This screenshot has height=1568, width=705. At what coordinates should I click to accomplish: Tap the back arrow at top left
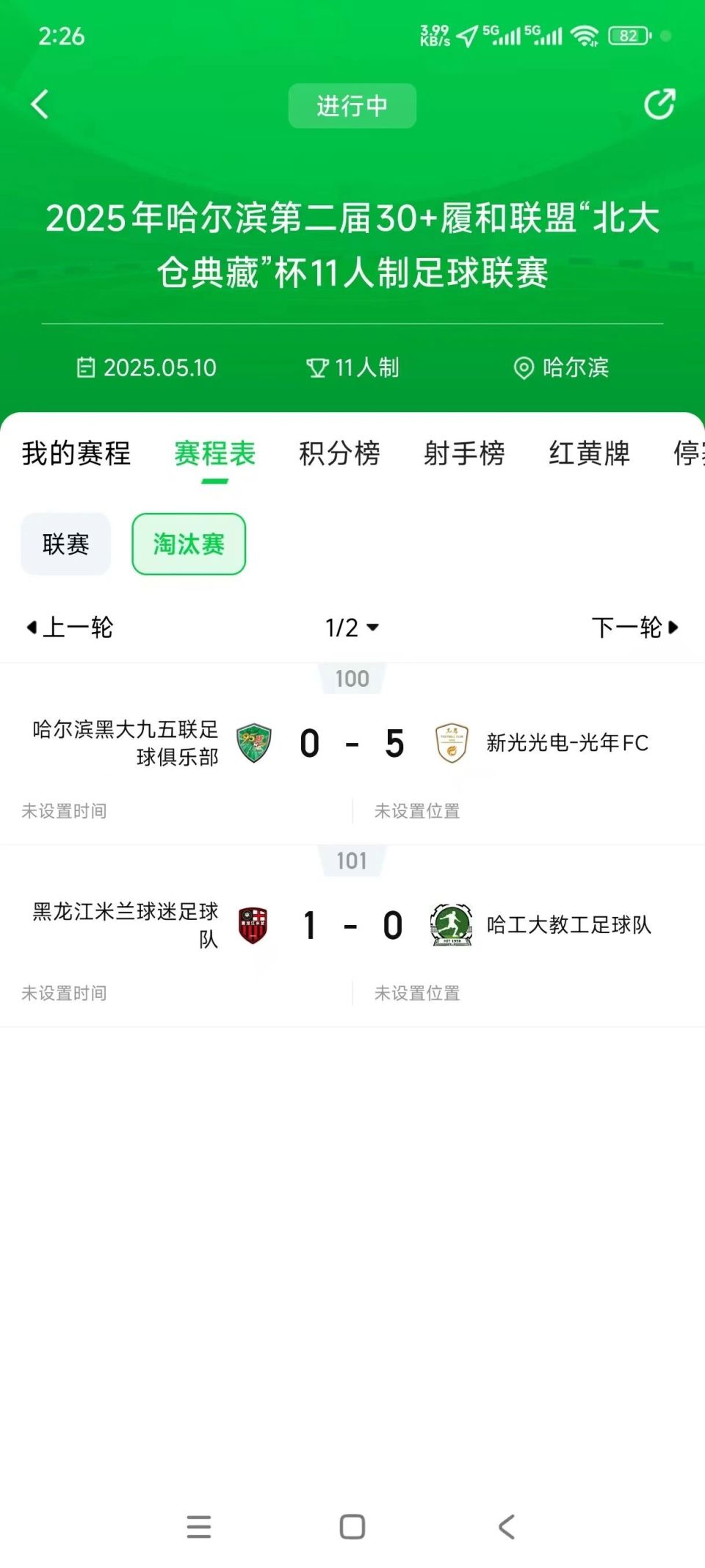point(40,104)
